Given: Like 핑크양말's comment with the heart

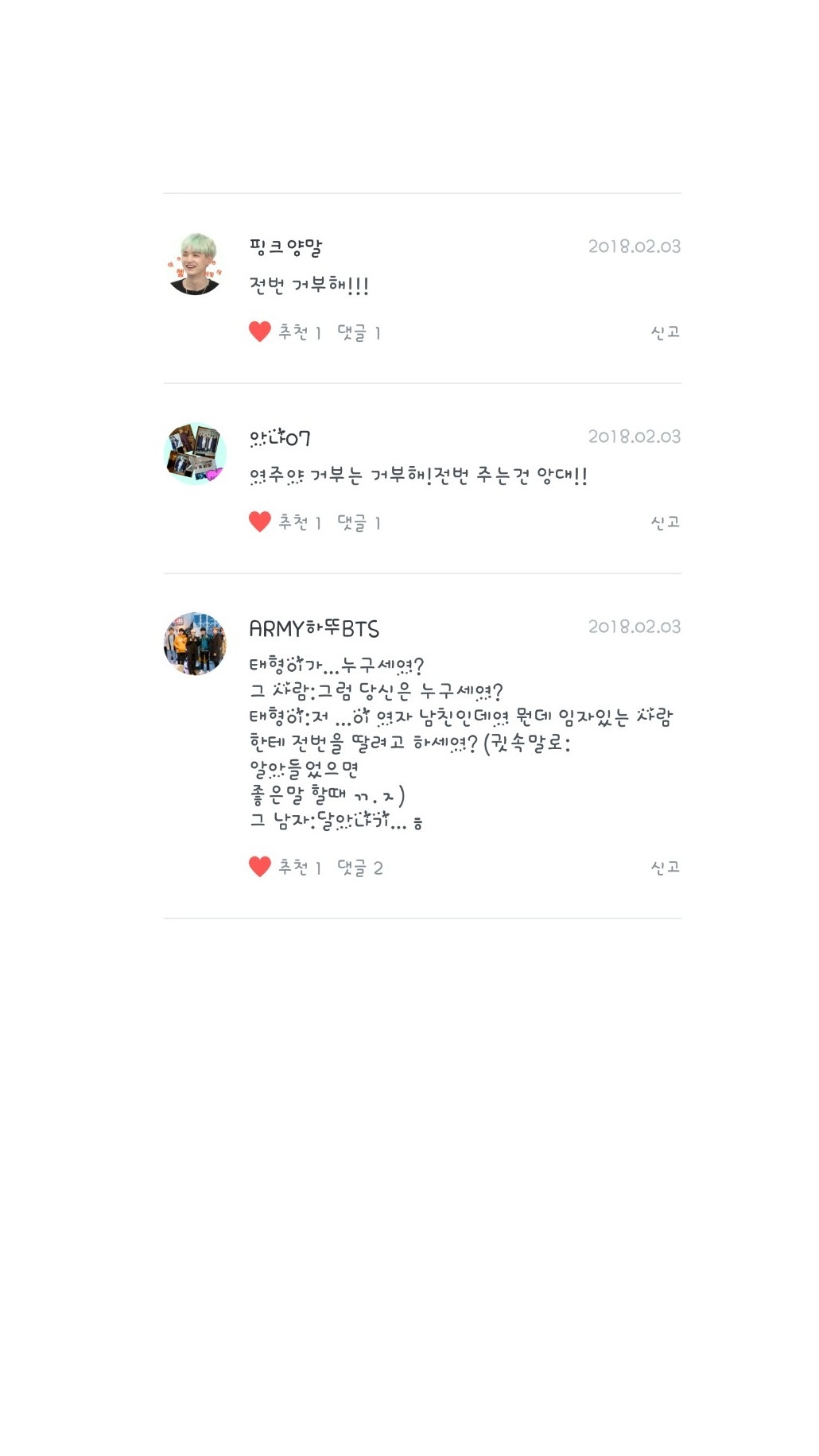Looking at the screenshot, I should (x=260, y=332).
